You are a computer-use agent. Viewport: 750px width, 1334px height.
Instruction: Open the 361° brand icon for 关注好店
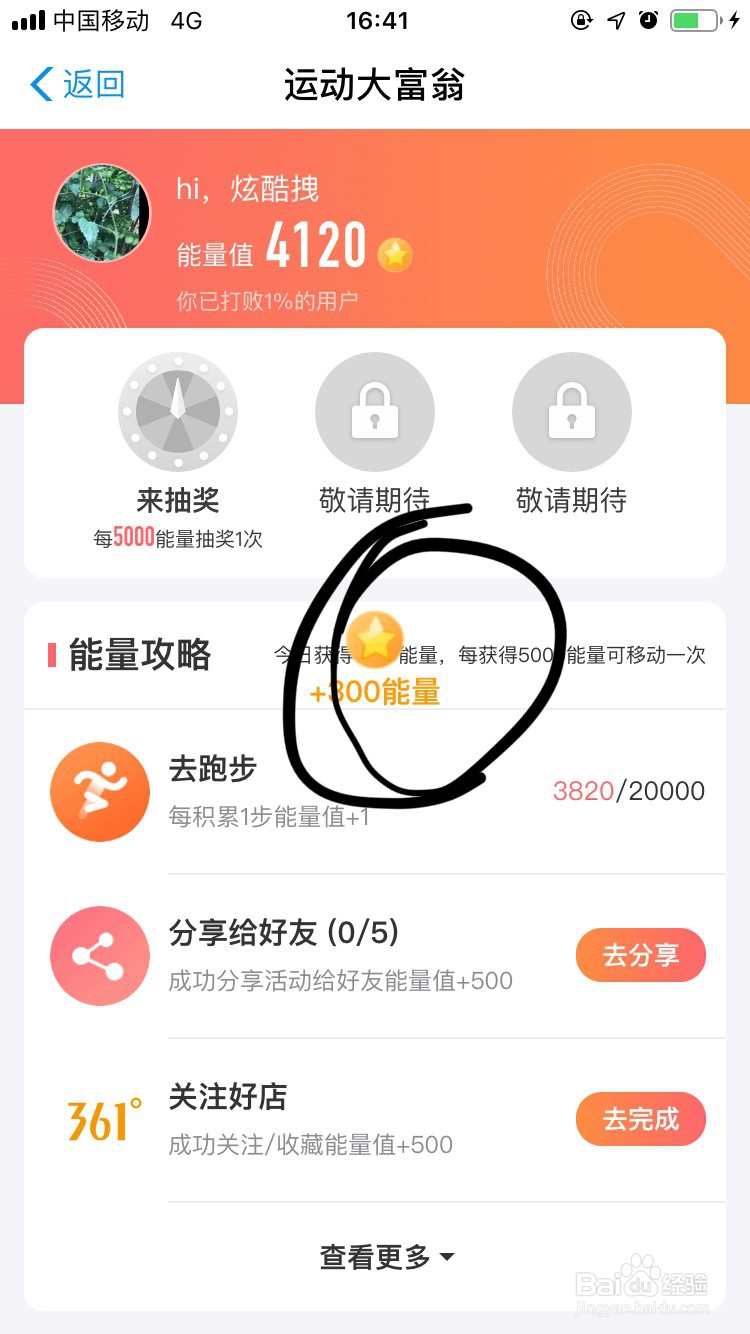(x=100, y=1119)
